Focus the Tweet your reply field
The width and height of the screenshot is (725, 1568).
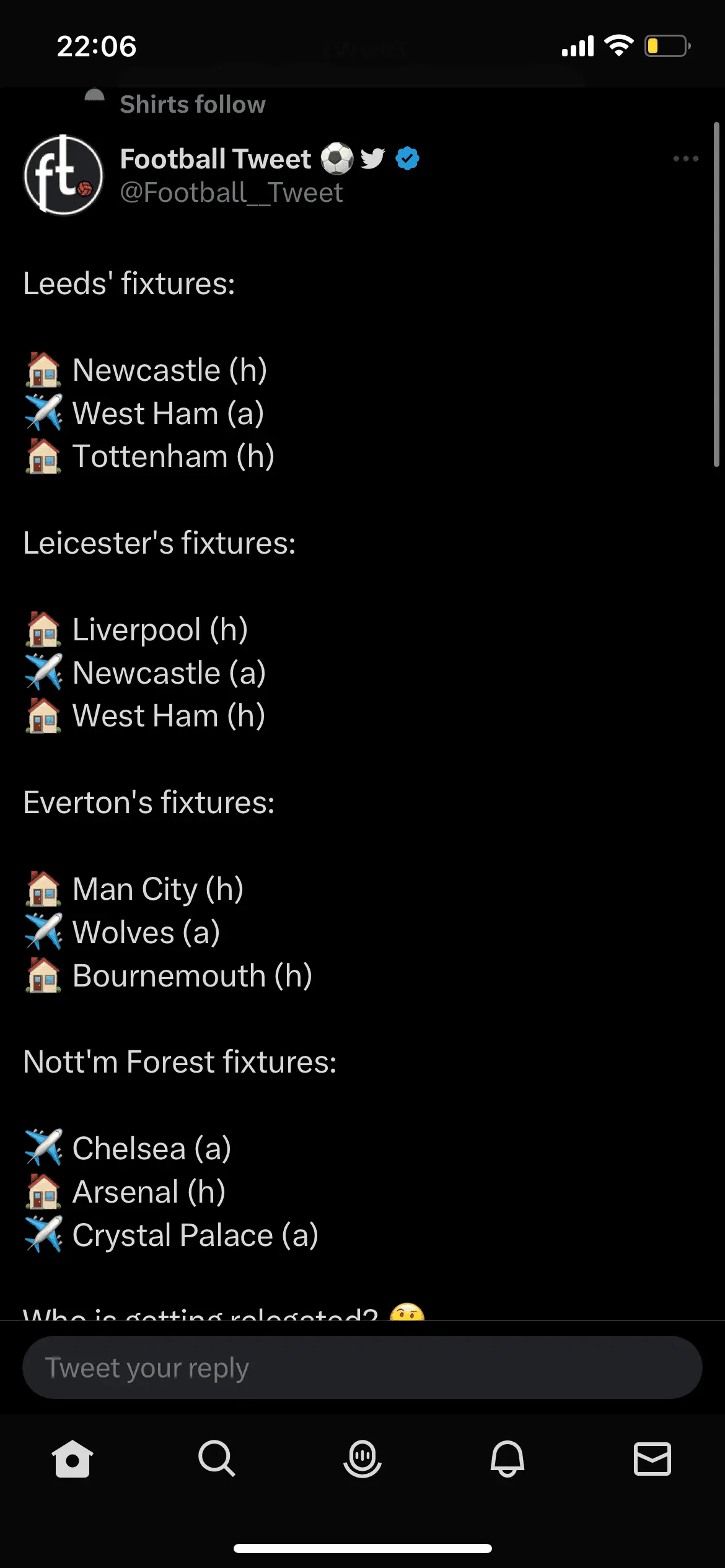[362, 1367]
